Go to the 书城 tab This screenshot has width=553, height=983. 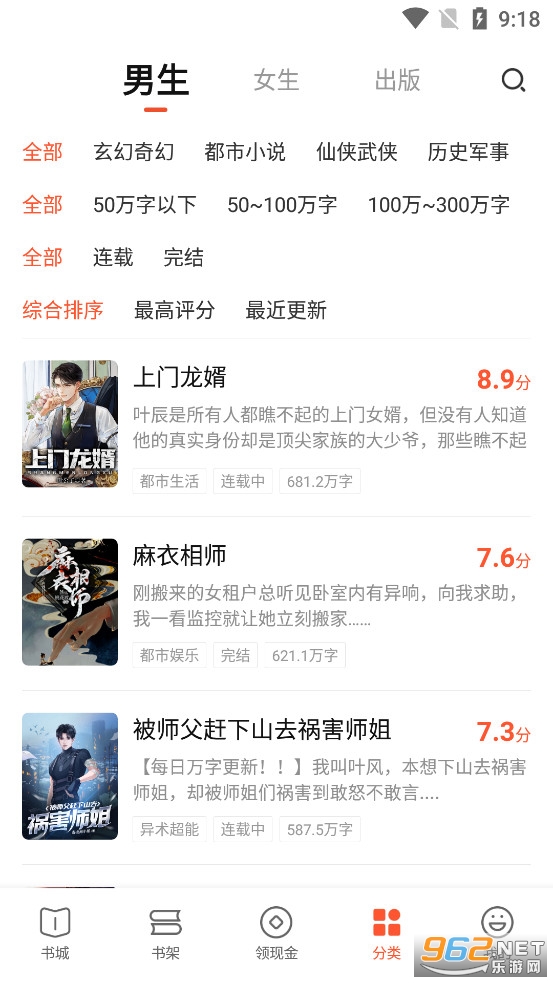click(x=55, y=934)
